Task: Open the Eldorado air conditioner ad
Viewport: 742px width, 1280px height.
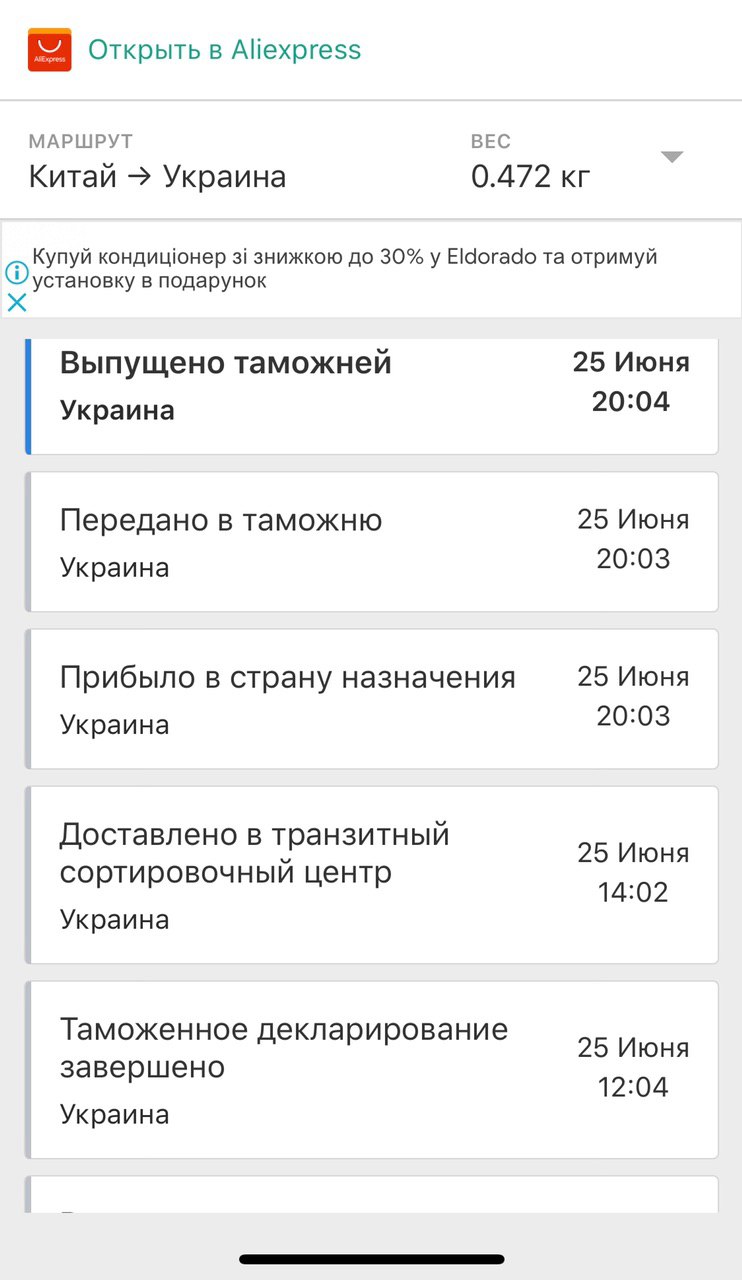Action: tap(345, 268)
